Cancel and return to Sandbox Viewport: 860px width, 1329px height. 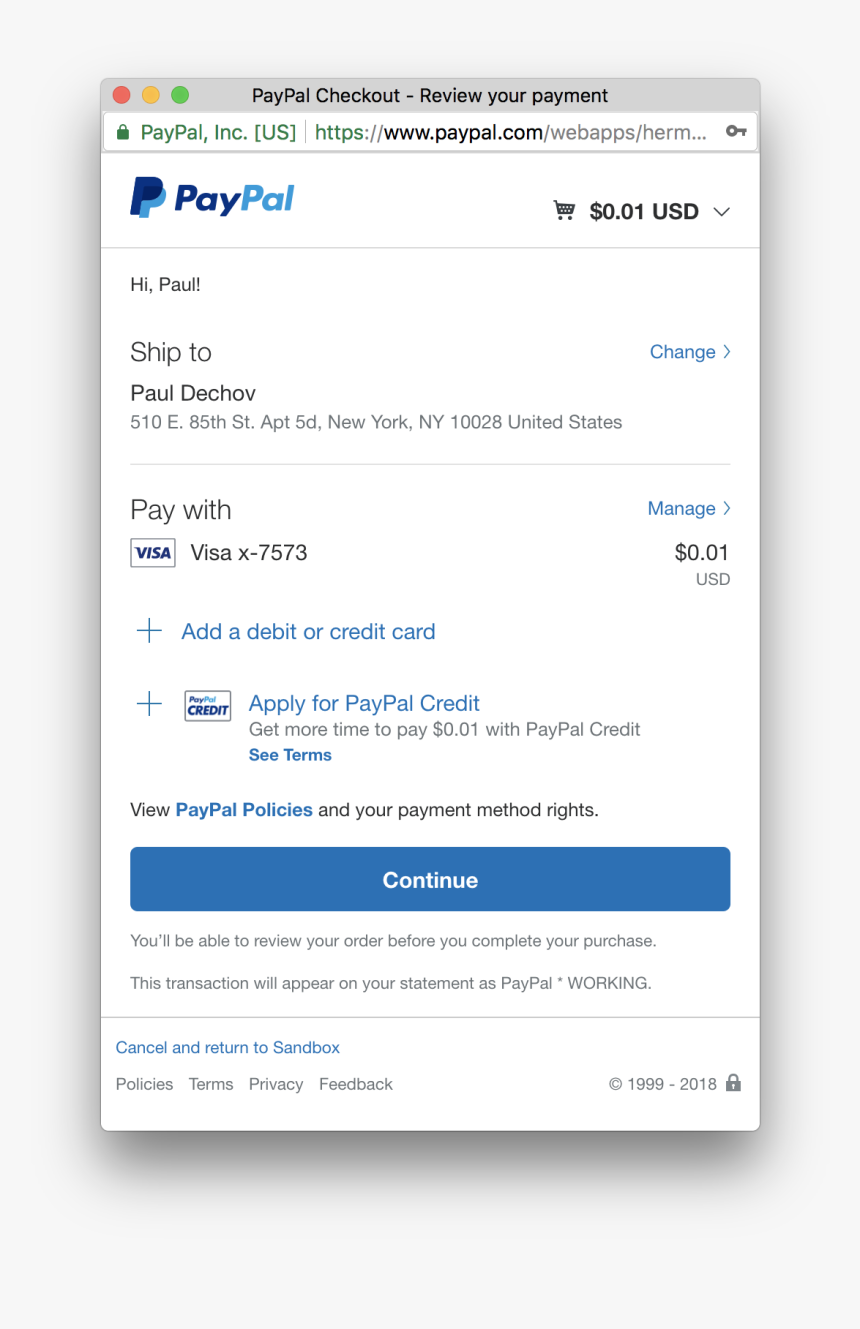pyautogui.click(x=228, y=1048)
